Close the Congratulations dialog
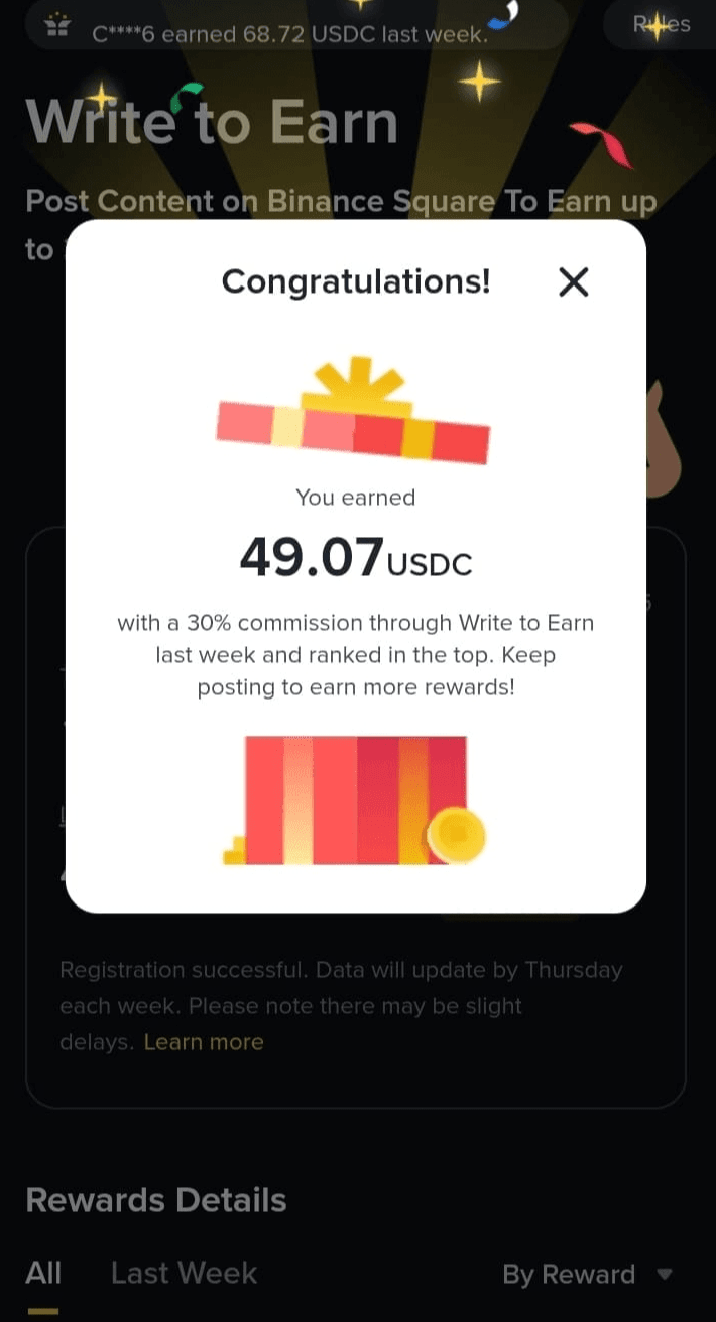Viewport: 716px width, 1322px height. [573, 283]
